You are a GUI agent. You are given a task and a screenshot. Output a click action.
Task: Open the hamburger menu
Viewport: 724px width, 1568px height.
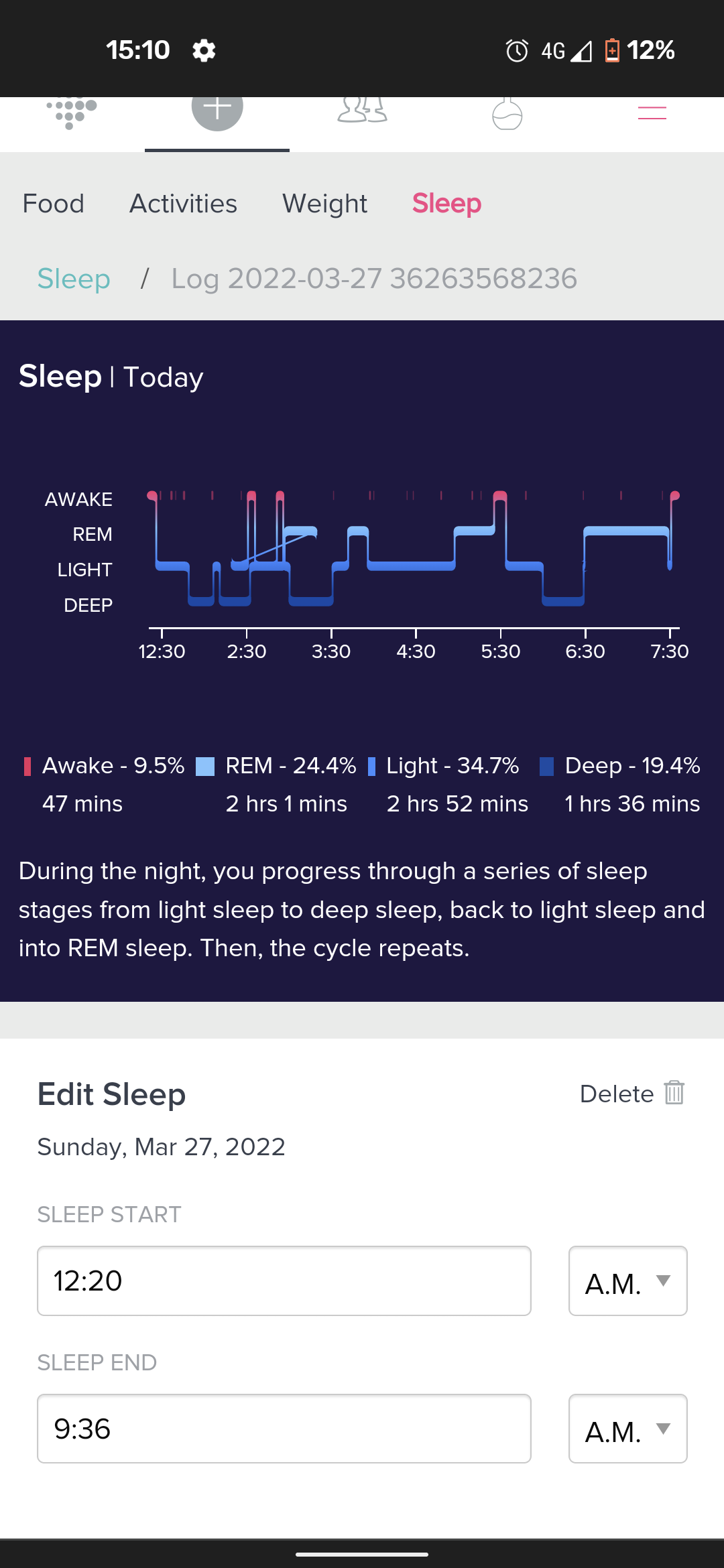(x=652, y=113)
